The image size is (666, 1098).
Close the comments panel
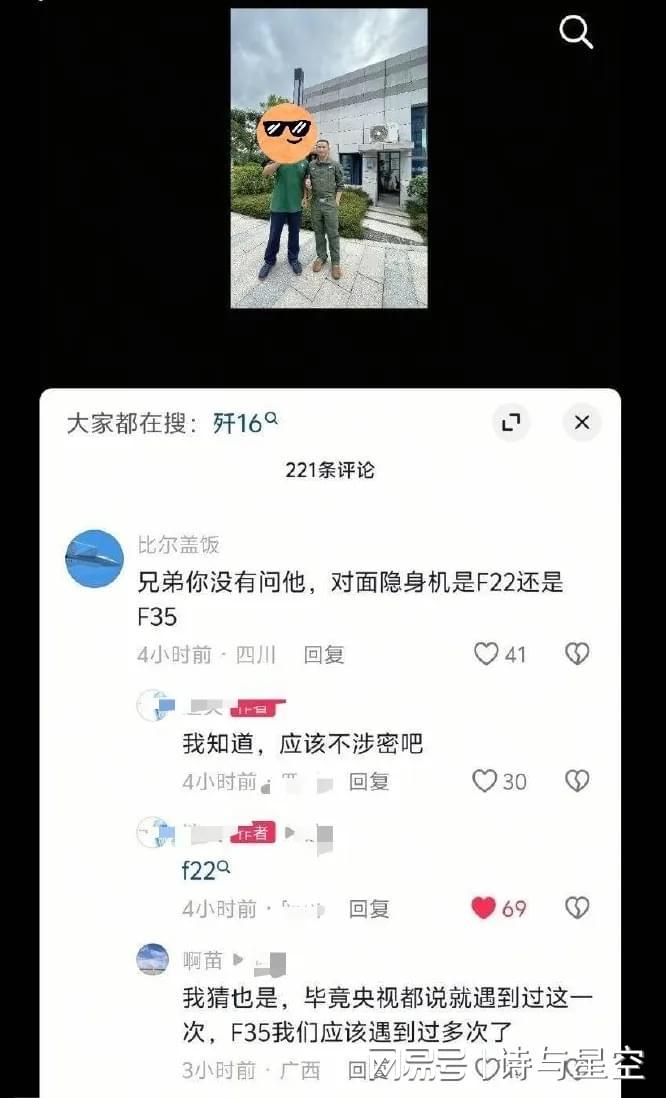582,423
